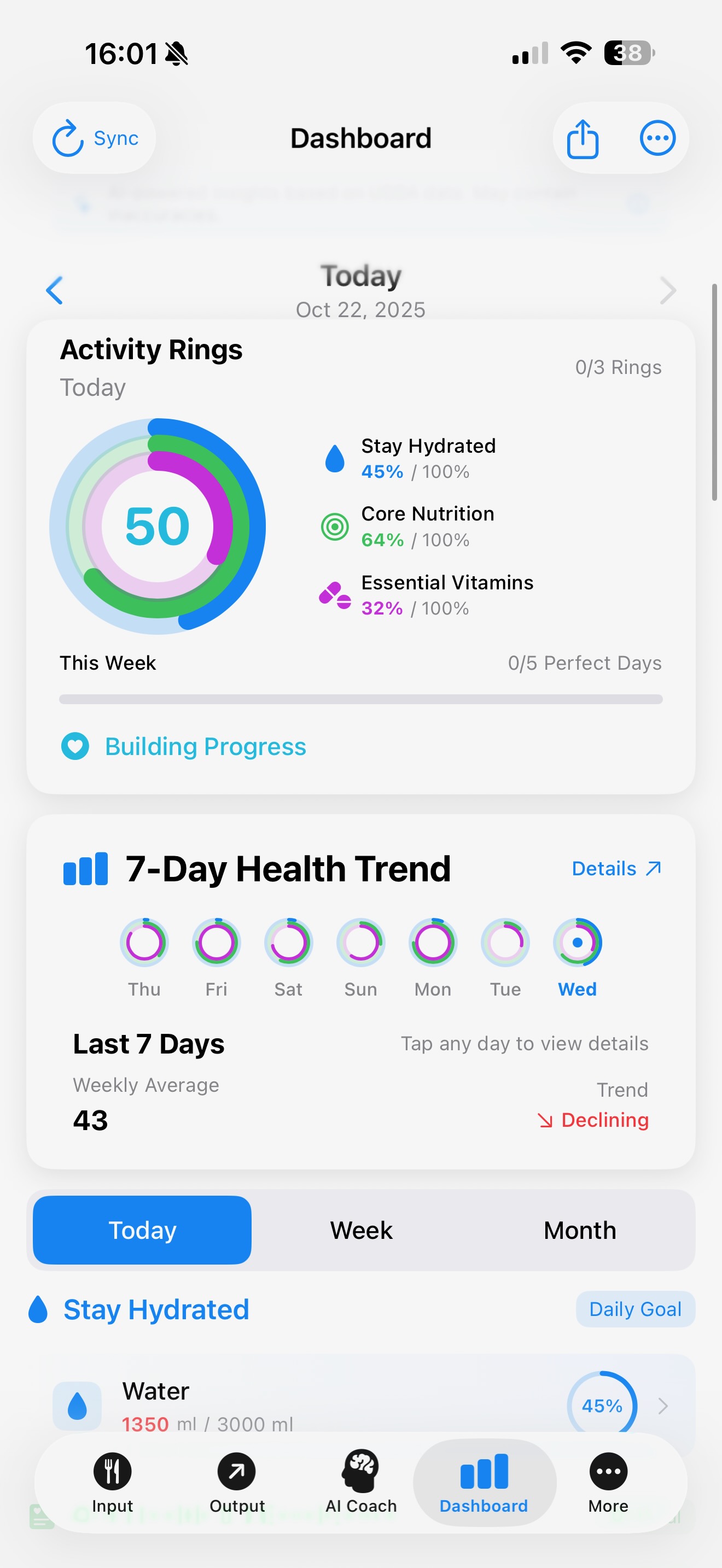This screenshot has width=722, height=1568.
Task: Open 7-Day Health Trend details
Action: coord(616,869)
